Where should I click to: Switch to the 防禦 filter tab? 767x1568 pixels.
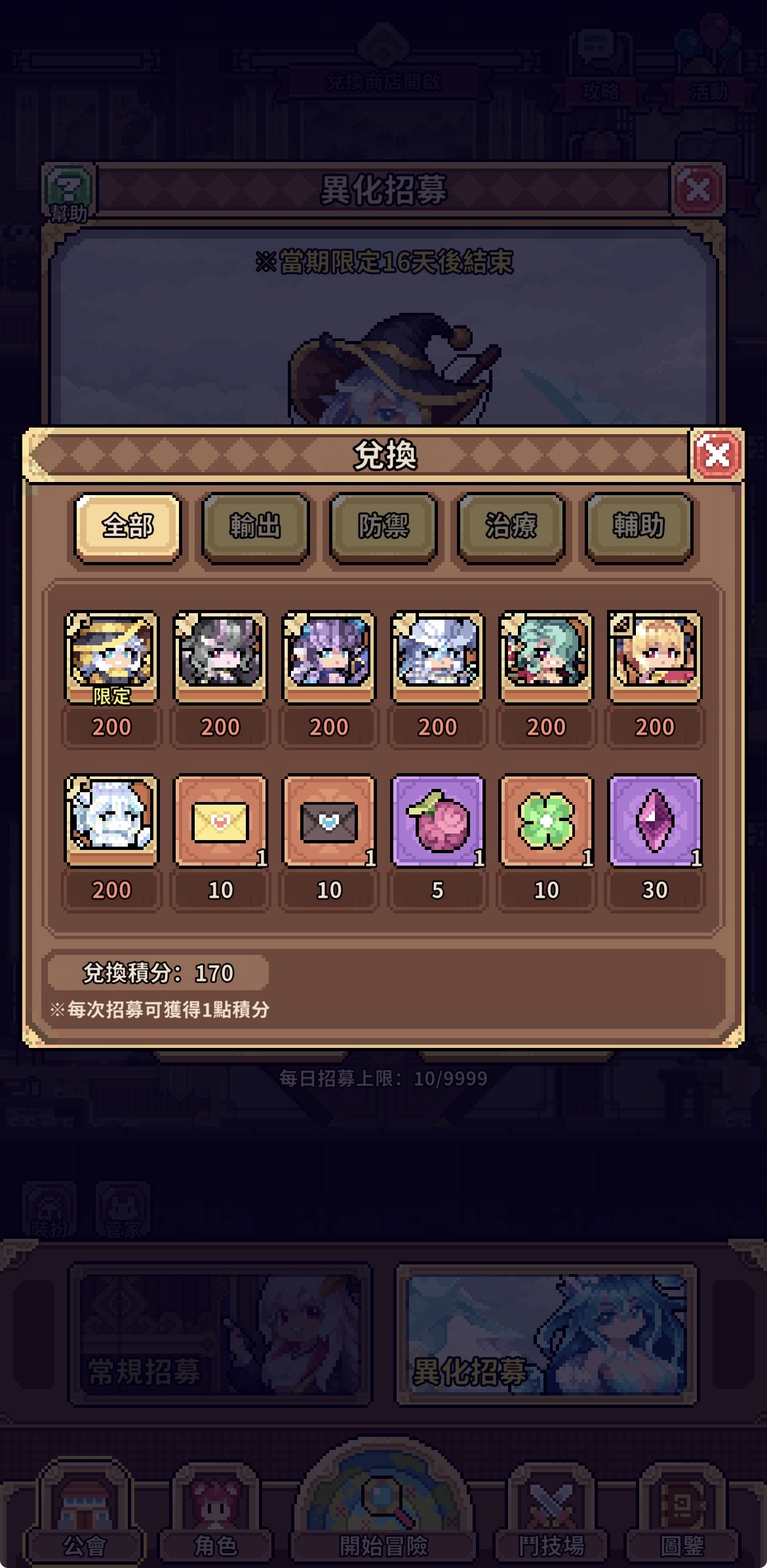pyautogui.click(x=383, y=527)
